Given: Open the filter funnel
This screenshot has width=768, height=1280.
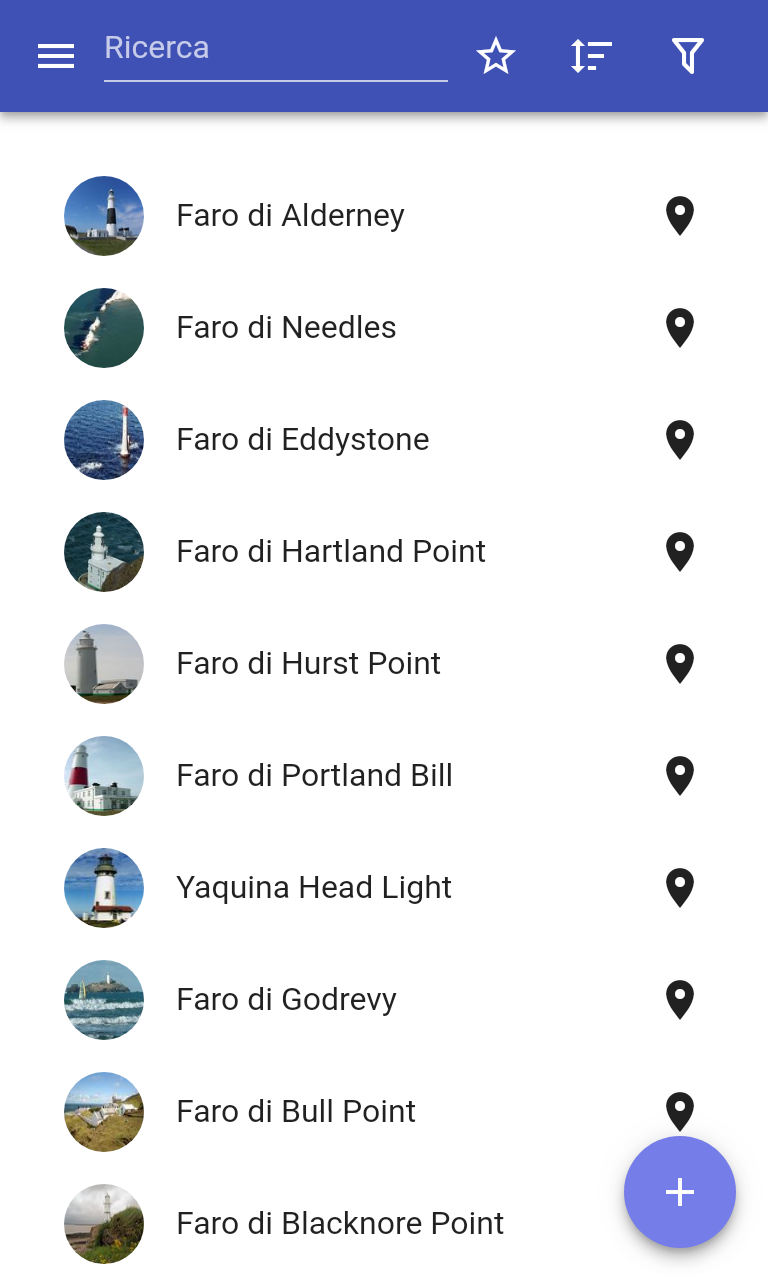Looking at the screenshot, I should coord(687,56).
